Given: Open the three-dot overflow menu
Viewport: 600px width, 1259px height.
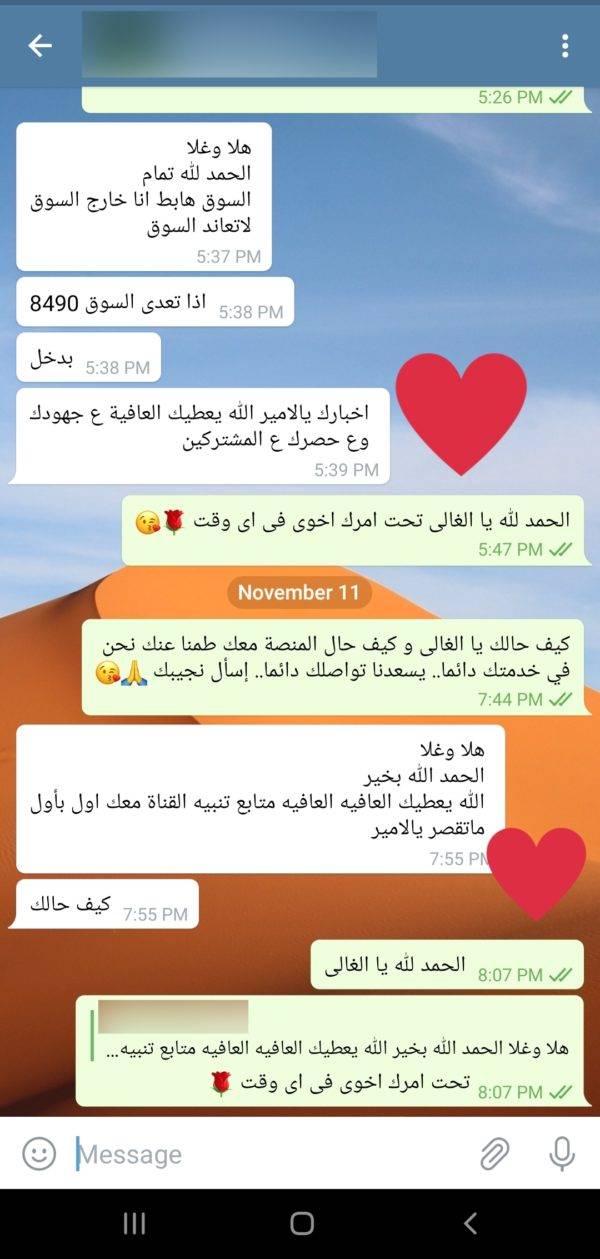Looking at the screenshot, I should 565,45.
